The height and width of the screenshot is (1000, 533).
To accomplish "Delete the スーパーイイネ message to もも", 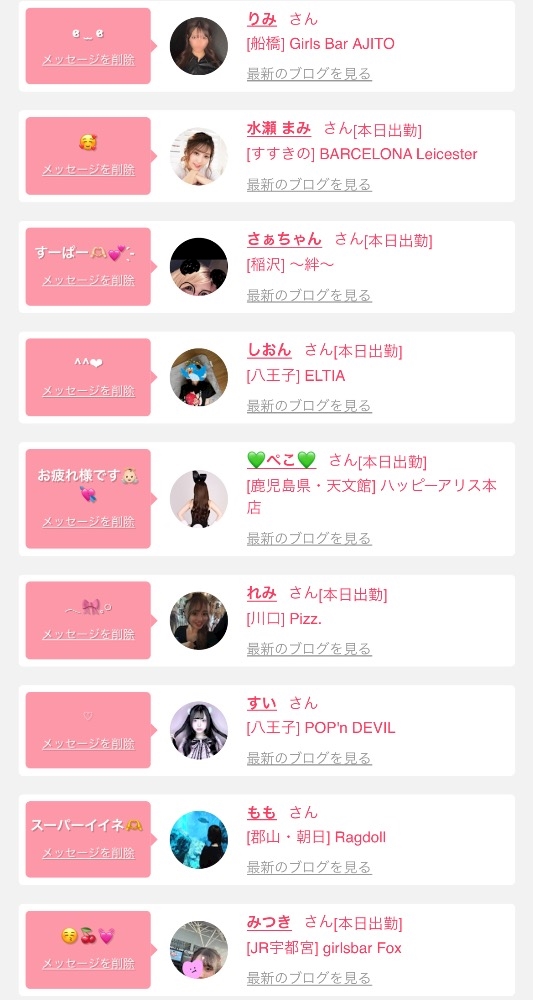I will click(89, 853).
